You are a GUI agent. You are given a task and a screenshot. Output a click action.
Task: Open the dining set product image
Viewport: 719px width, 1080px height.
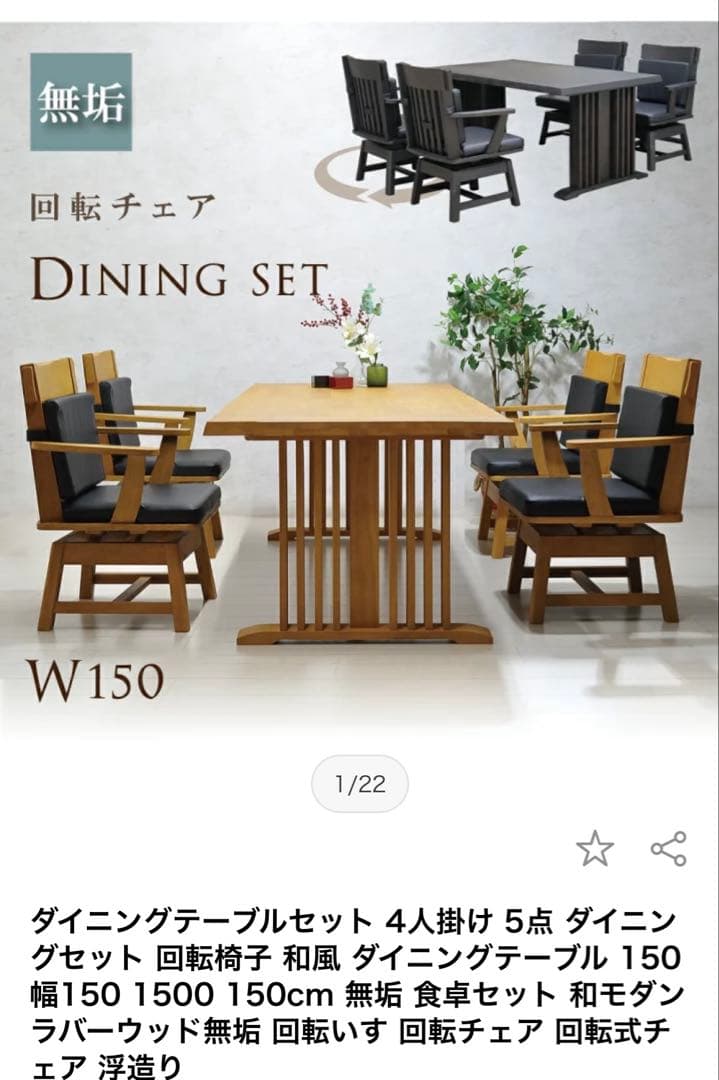click(360, 380)
